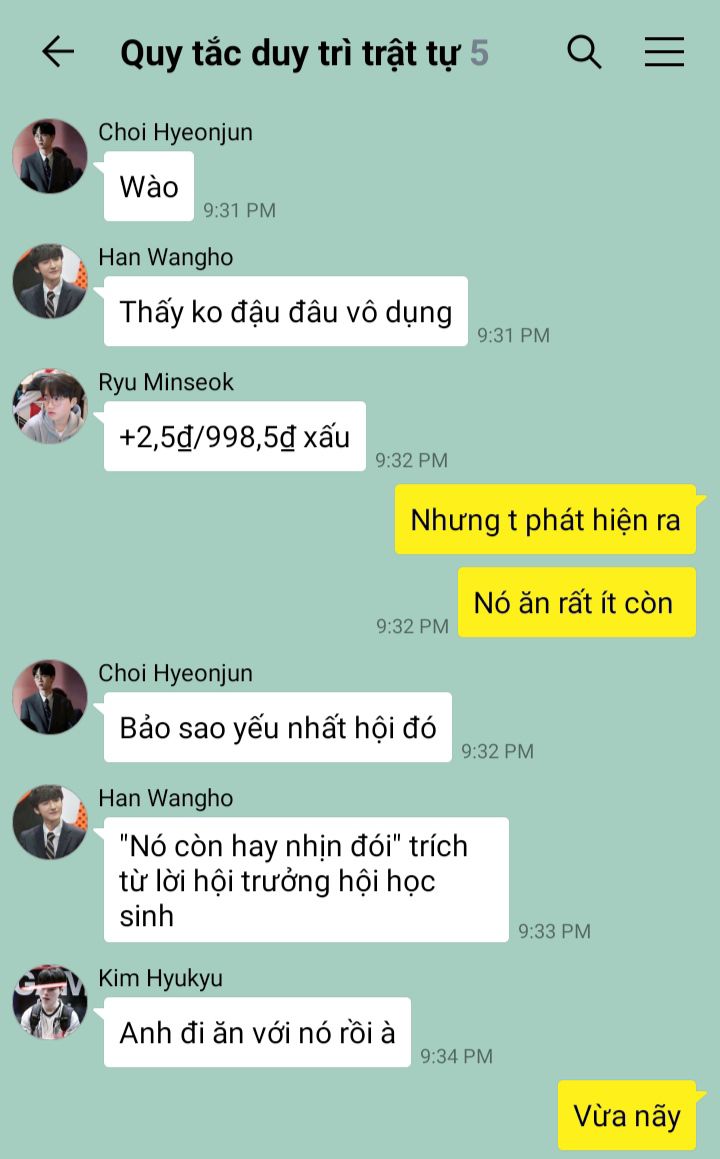Open Han Wangho's avatar by "Nó còn hay"
The height and width of the screenshot is (1159, 720).
49,822
